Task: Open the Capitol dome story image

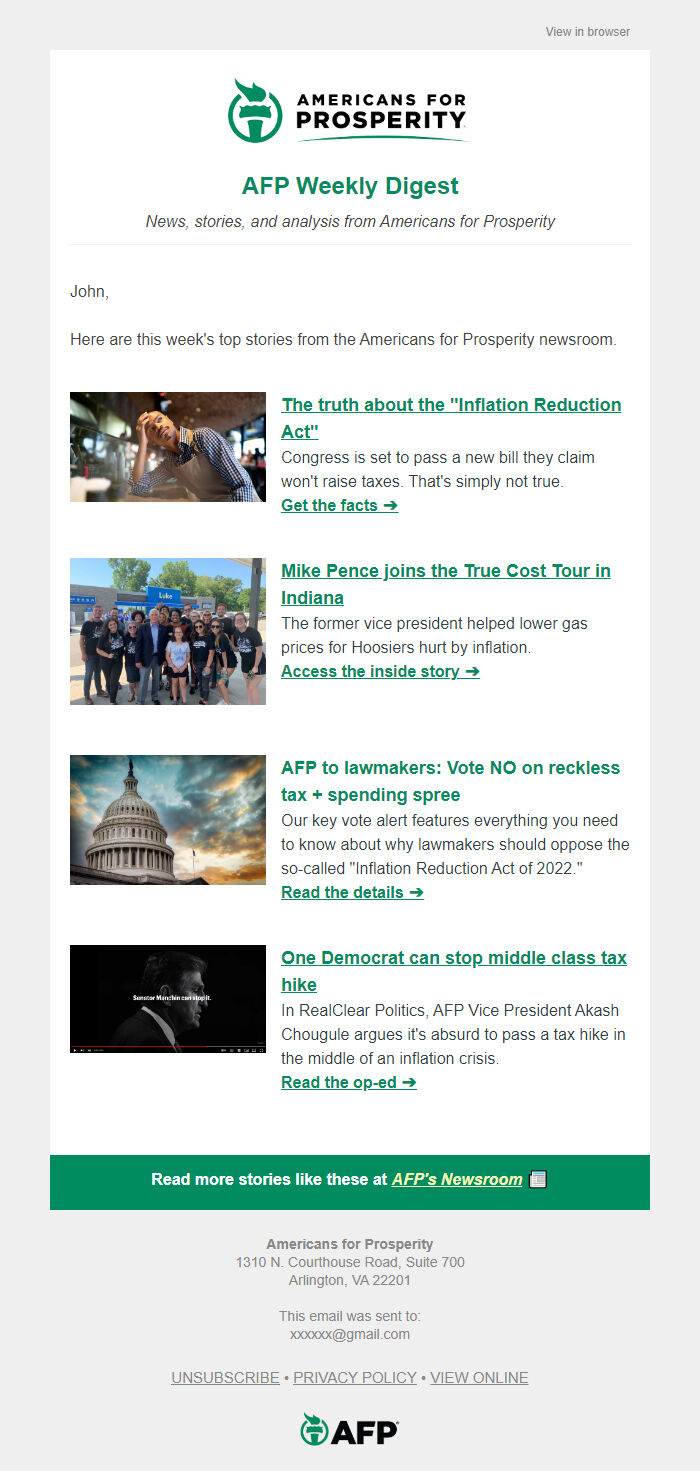Action: 168,820
